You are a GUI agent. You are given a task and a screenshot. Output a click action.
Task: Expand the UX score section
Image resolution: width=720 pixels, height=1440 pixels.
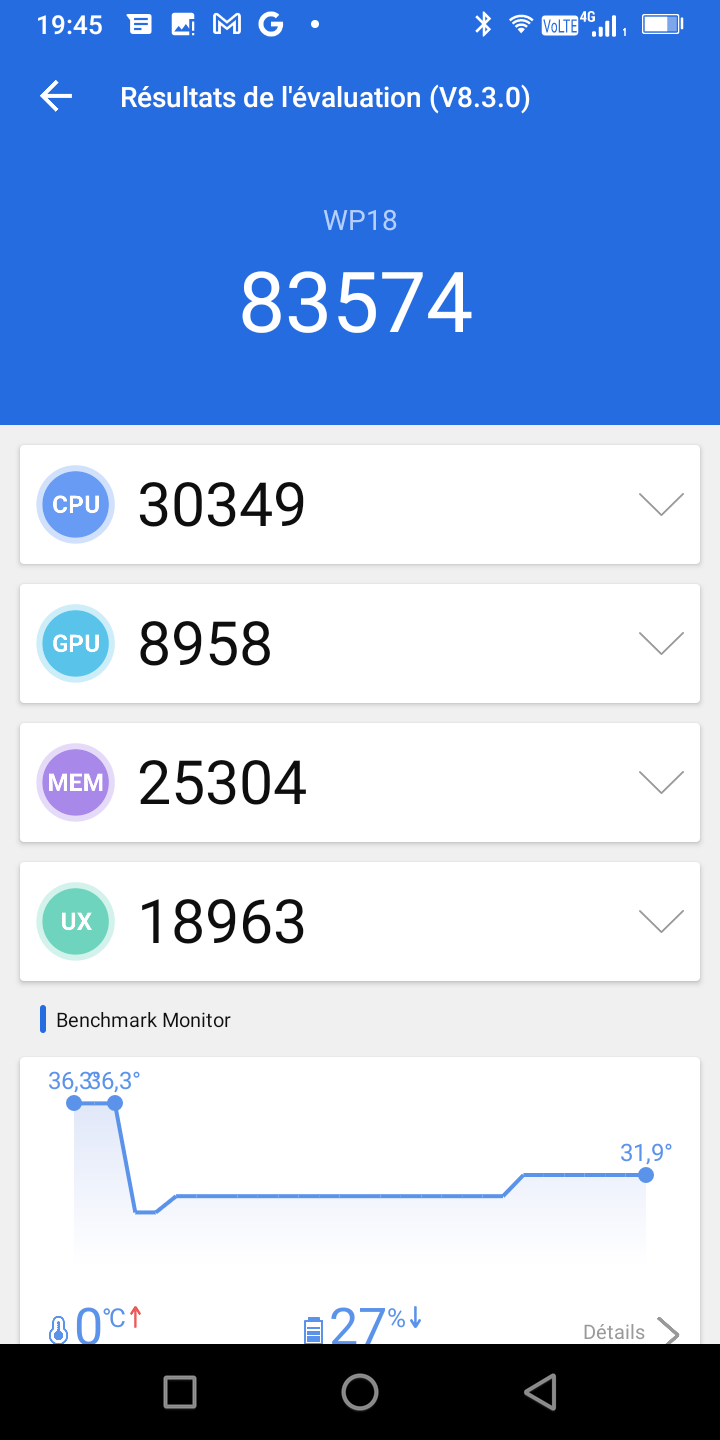tap(660, 921)
